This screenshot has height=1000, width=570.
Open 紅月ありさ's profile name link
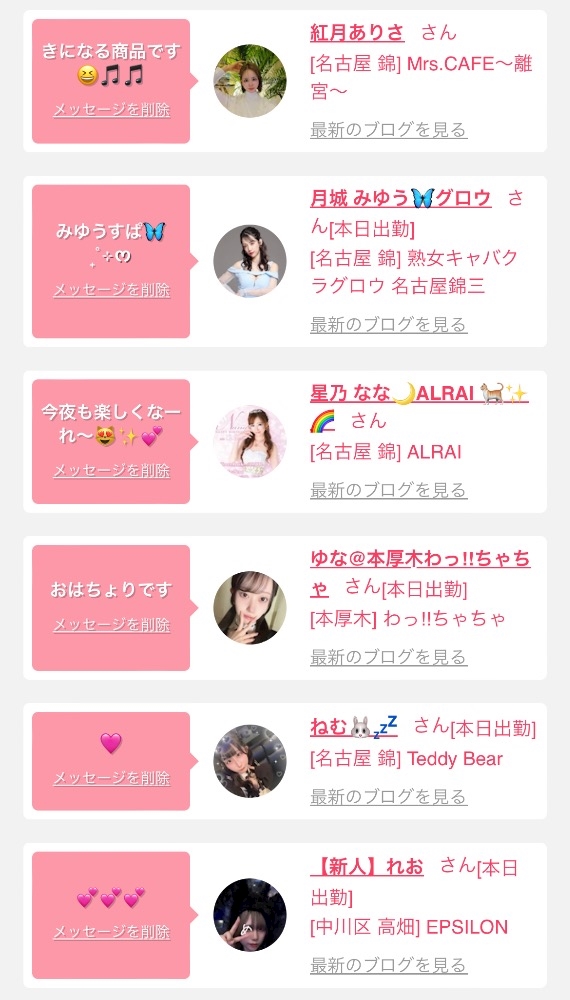(x=357, y=32)
